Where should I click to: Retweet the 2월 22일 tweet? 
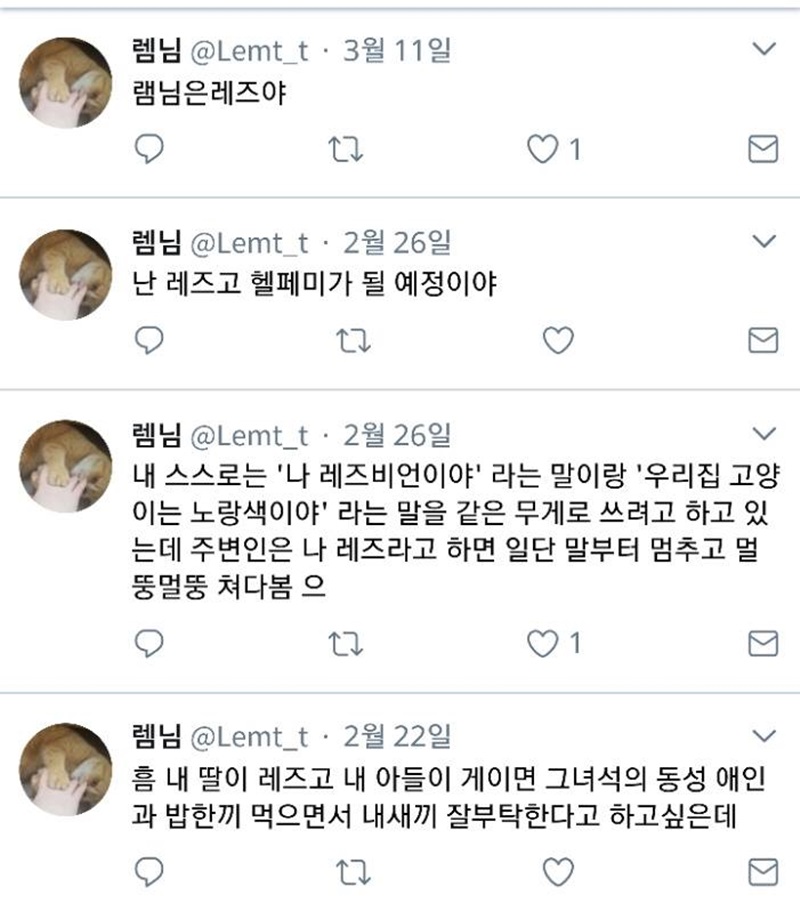click(349, 871)
